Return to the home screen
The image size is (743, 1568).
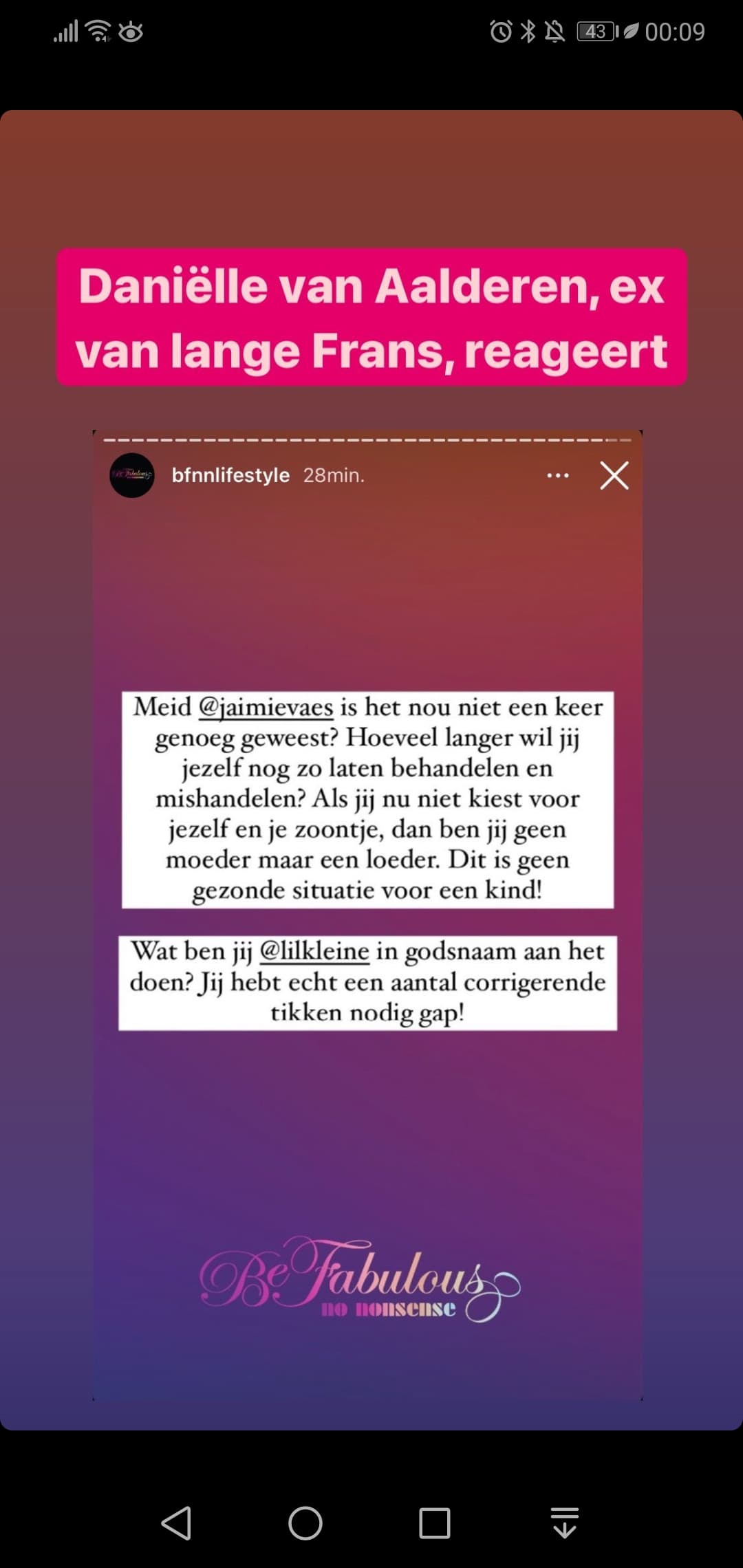click(305, 1523)
